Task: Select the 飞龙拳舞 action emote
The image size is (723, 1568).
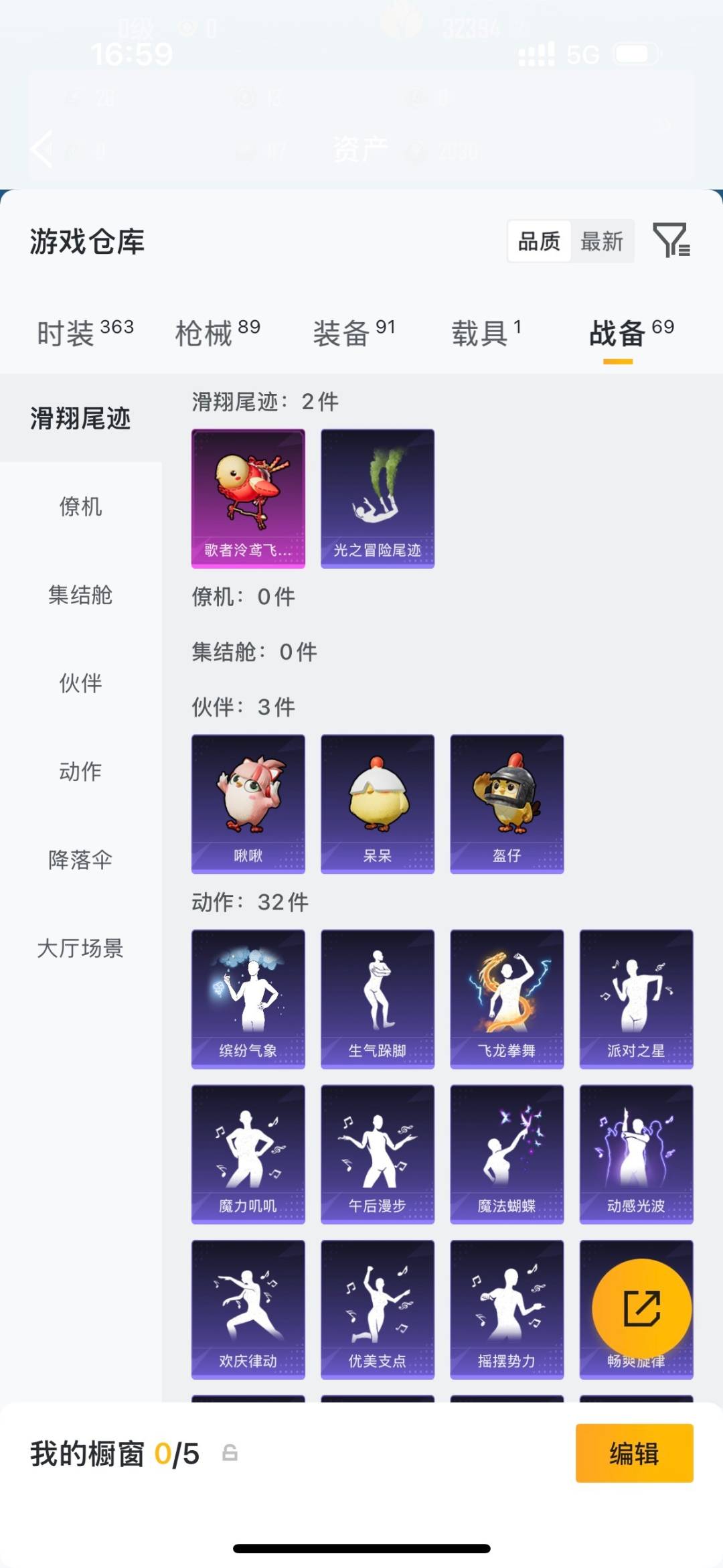Action: coord(507,998)
